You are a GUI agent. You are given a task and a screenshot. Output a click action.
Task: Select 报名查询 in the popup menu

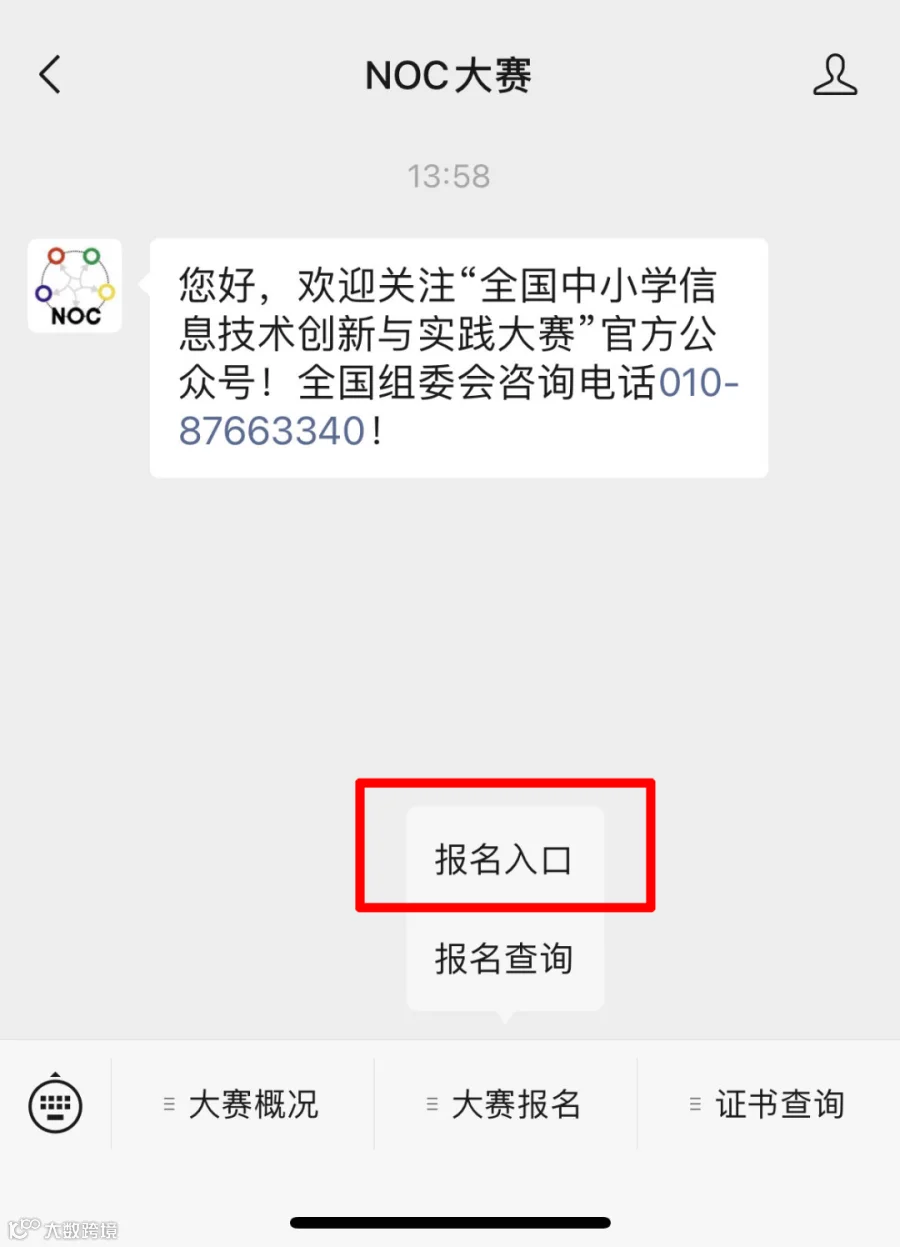coord(504,959)
